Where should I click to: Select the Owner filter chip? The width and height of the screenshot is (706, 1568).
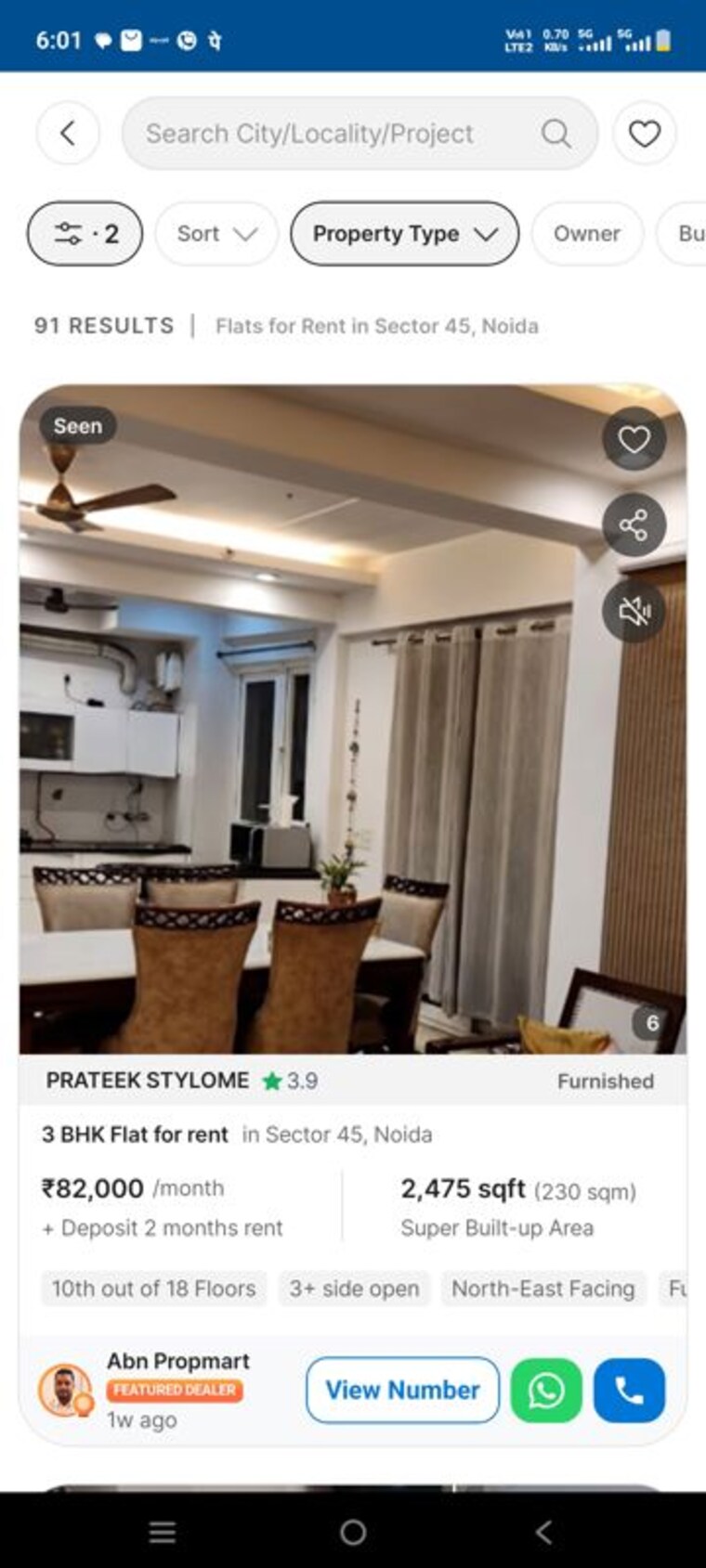tap(587, 234)
